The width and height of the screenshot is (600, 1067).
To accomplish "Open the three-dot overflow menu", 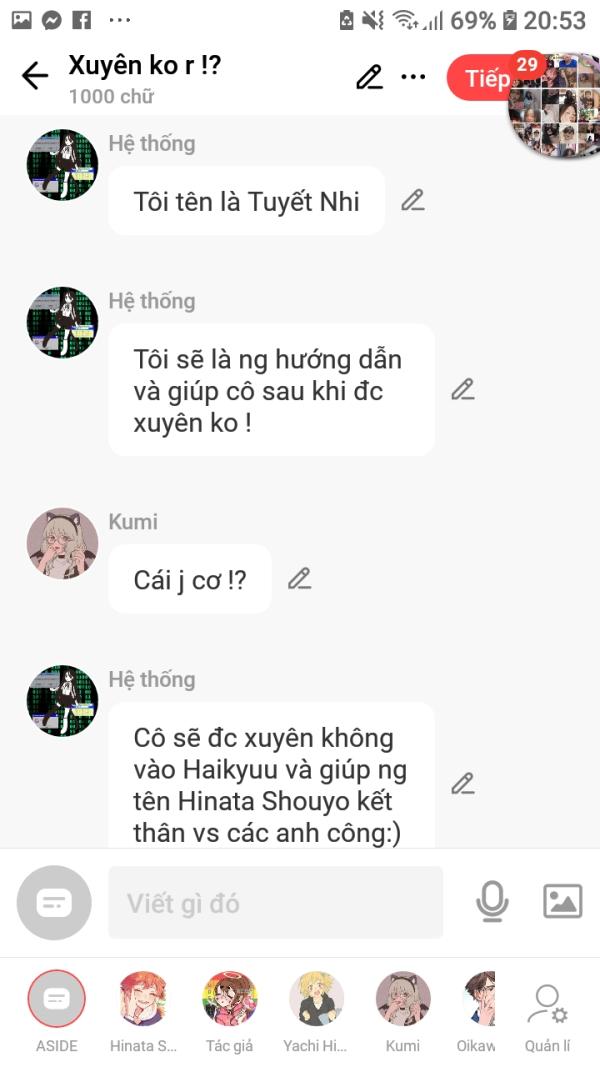I will coord(413,77).
